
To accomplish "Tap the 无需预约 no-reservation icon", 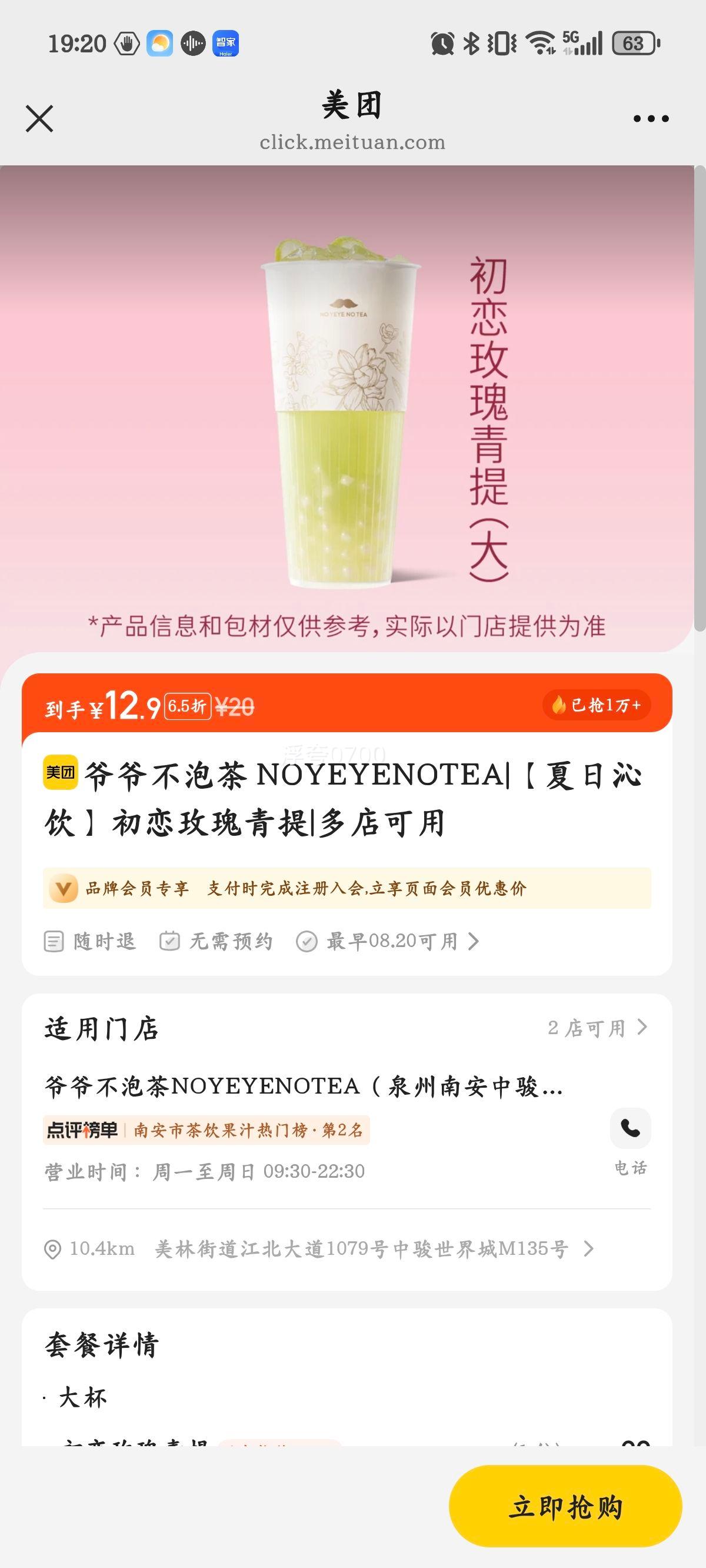I will pos(170,940).
